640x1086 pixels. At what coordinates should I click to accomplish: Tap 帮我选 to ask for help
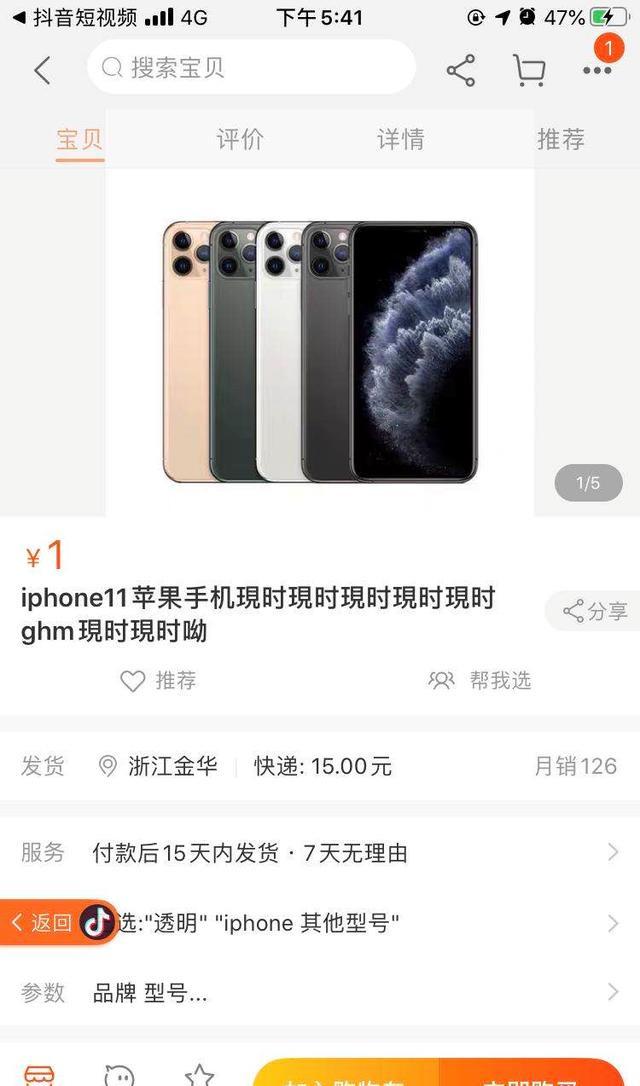point(480,681)
